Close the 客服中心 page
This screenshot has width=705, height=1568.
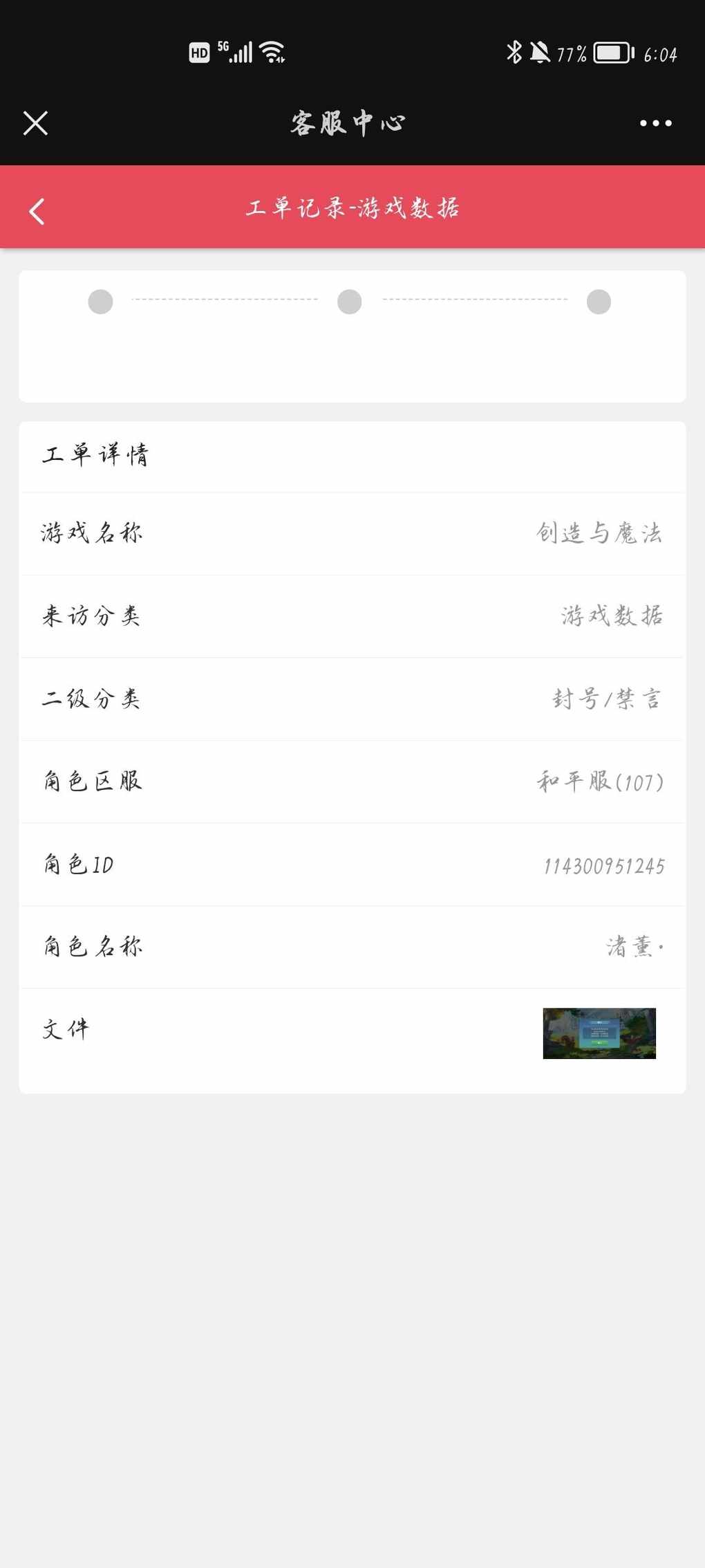(35, 124)
